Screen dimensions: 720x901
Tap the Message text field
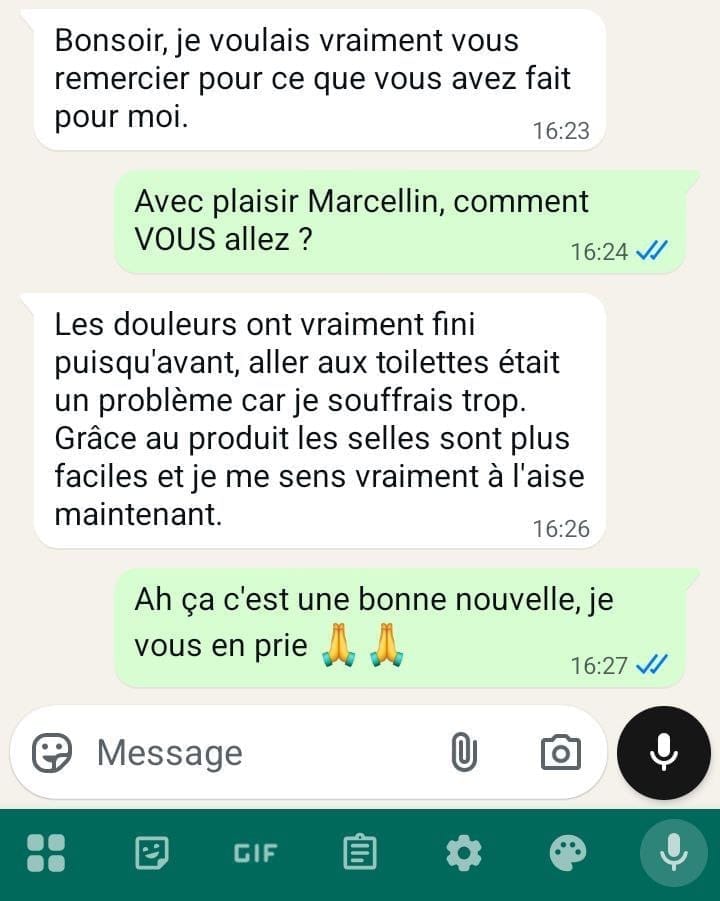pos(264,753)
